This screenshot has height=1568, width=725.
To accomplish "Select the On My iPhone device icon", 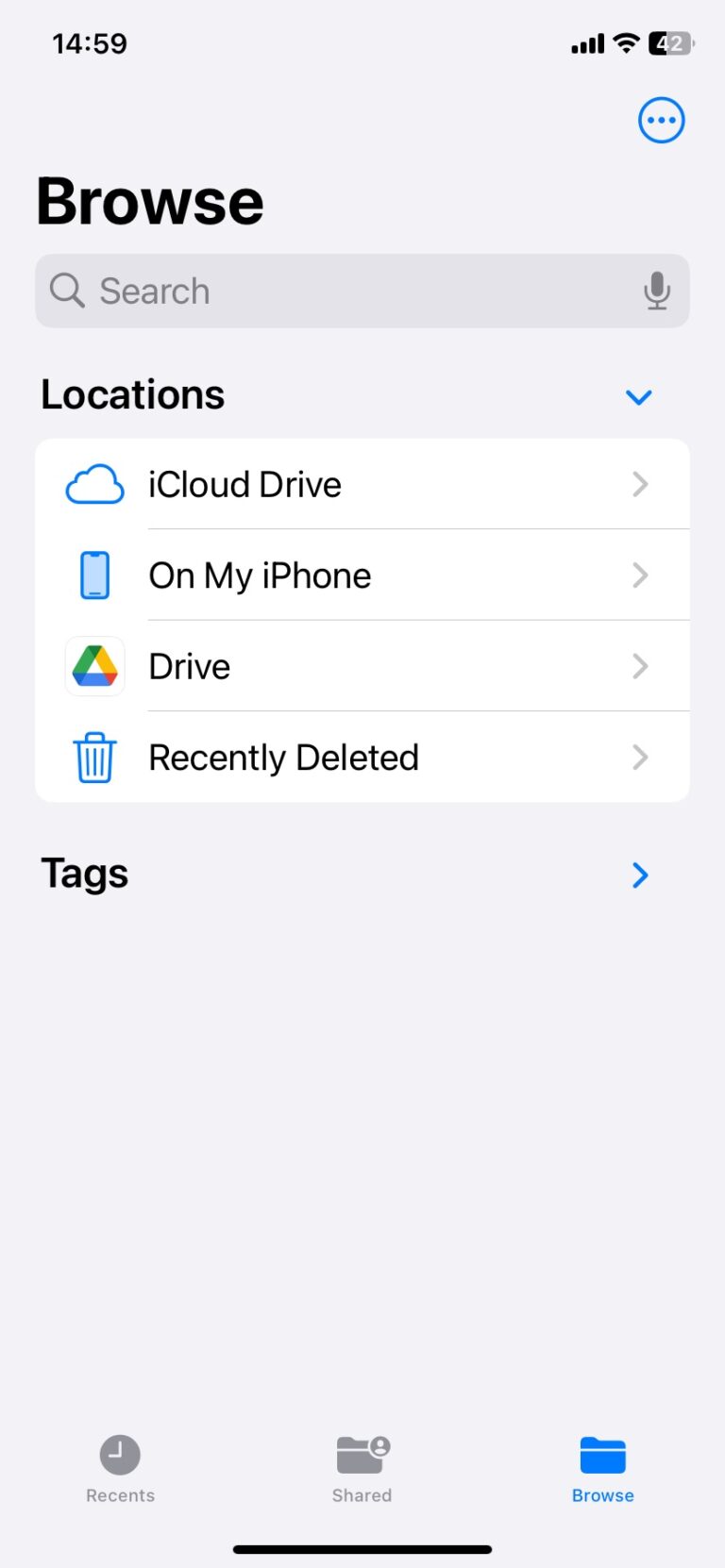I will point(93,575).
